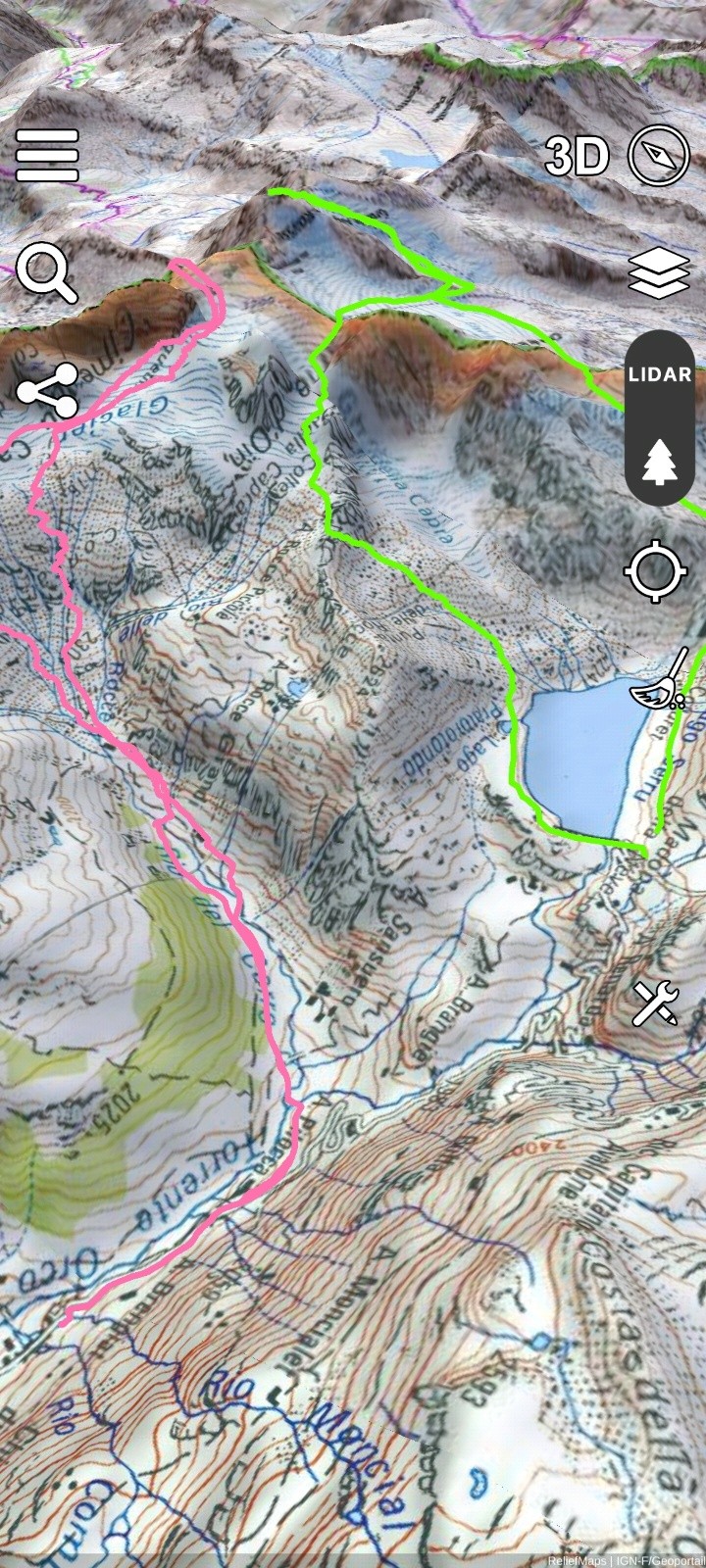706x1568 pixels.
Task: Enable the LIDAR terrain option
Action: click(x=659, y=374)
